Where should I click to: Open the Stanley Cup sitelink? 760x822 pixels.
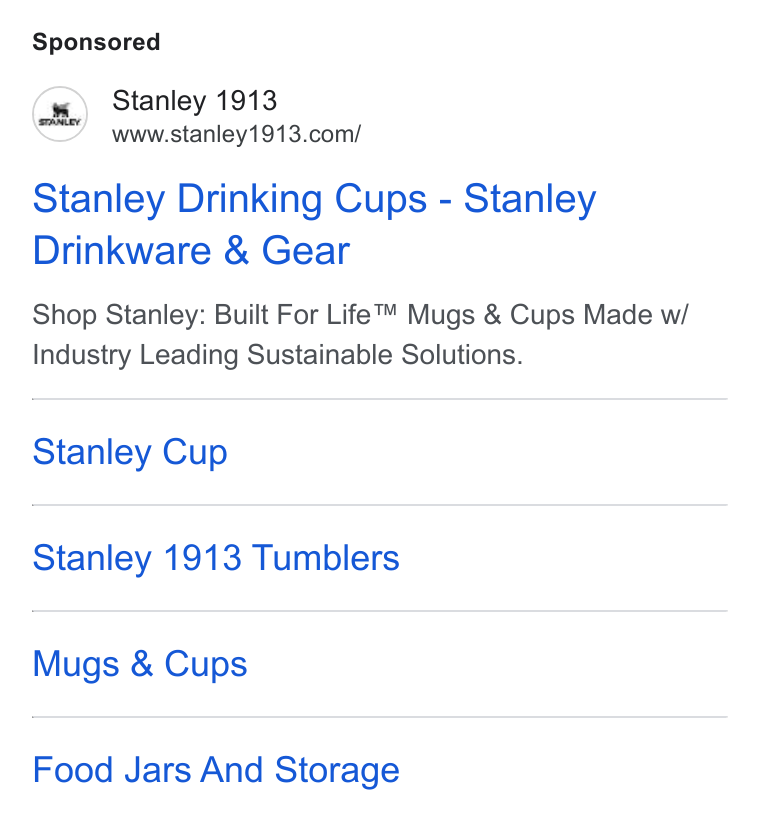(130, 452)
